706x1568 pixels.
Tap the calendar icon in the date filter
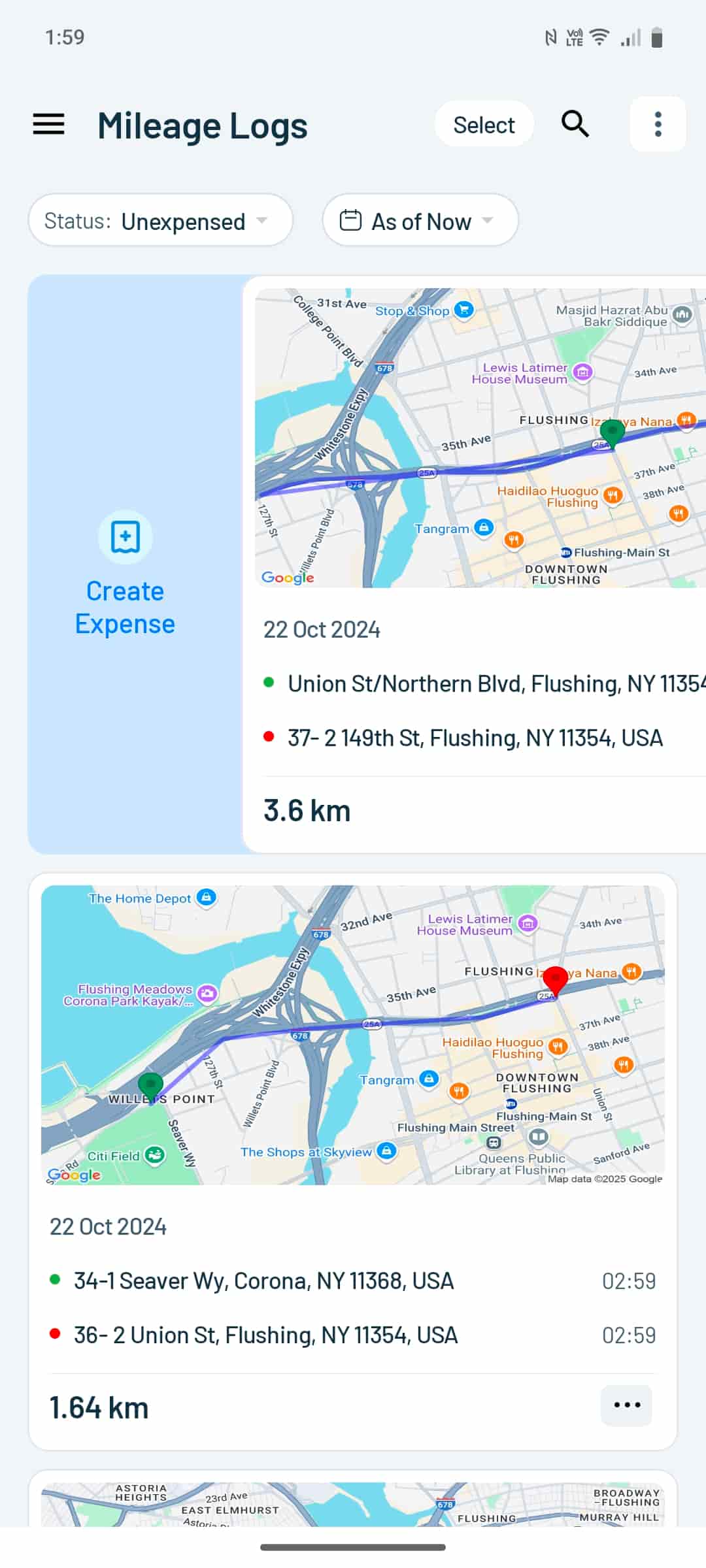(x=351, y=221)
